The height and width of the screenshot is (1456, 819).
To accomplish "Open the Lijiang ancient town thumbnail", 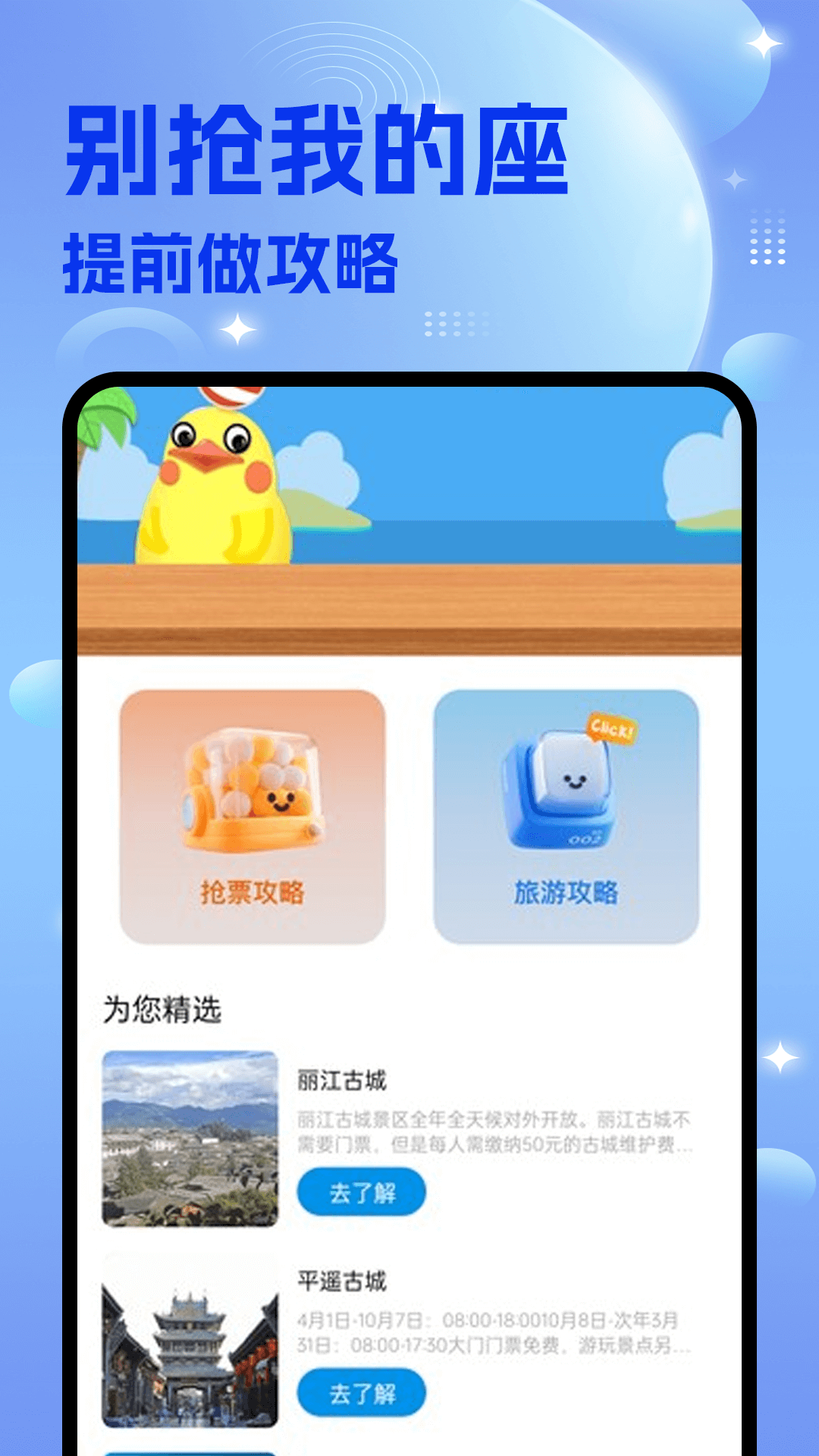I will (x=190, y=1137).
